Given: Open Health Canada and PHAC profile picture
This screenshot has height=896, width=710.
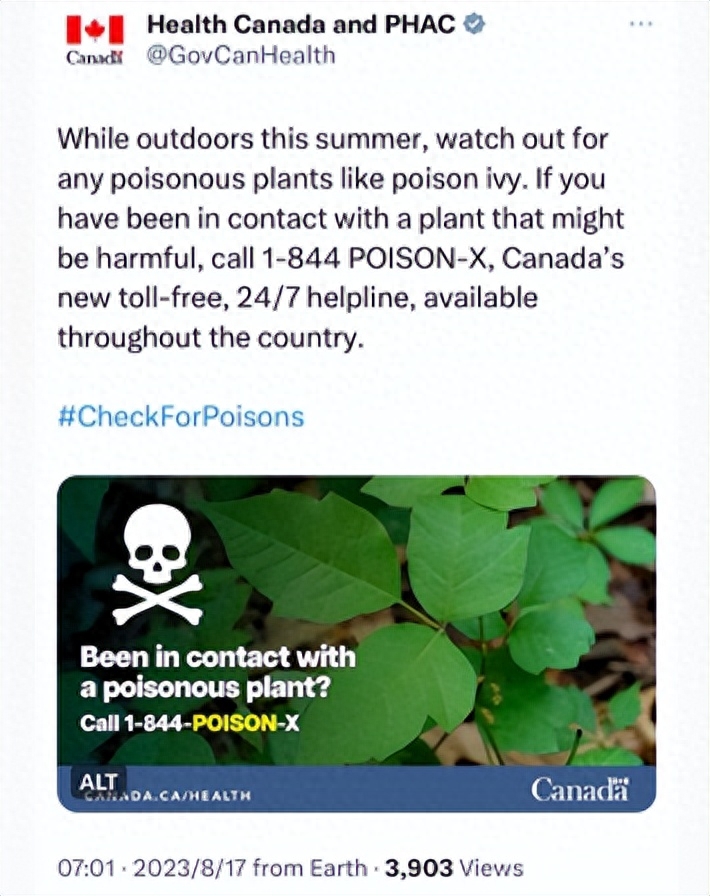Looking at the screenshot, I should coord(94,40).
